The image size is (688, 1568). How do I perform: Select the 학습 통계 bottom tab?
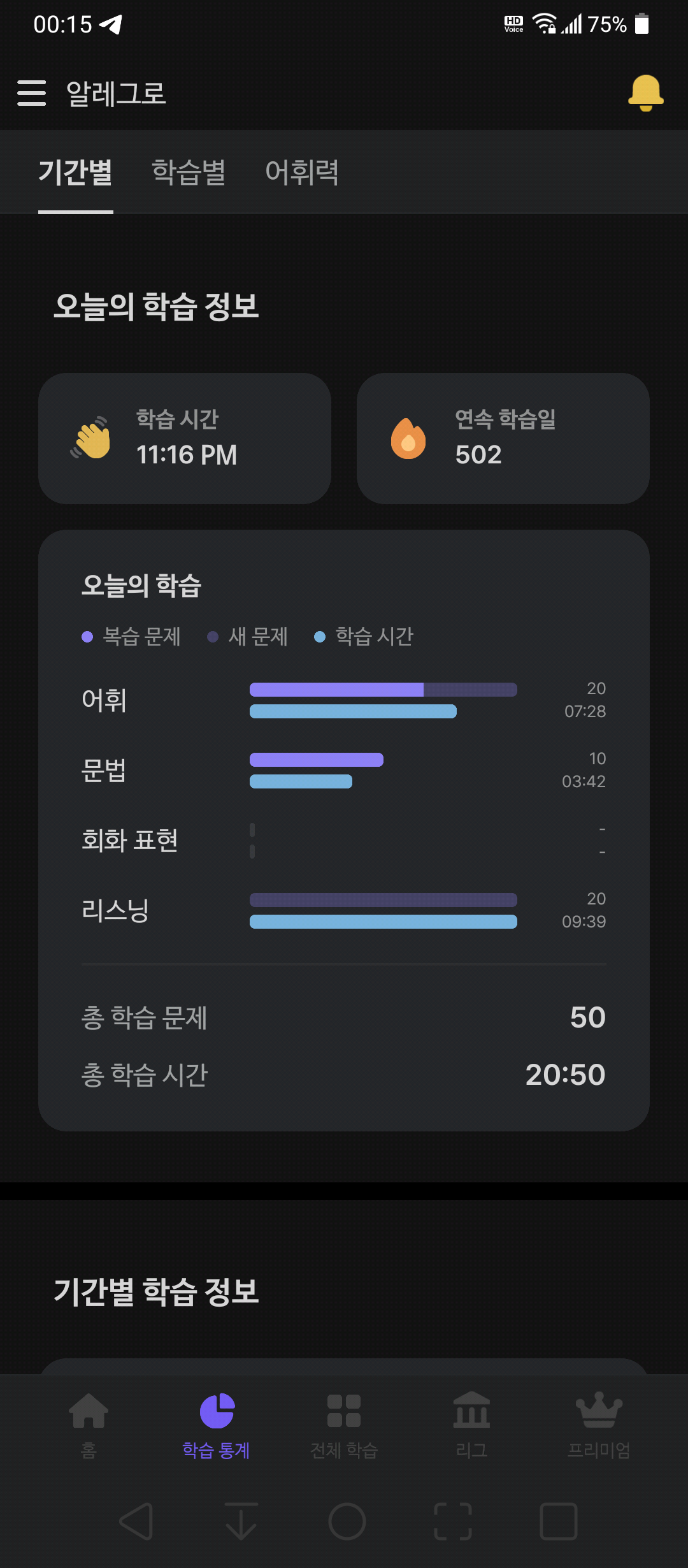[216, 1426]
